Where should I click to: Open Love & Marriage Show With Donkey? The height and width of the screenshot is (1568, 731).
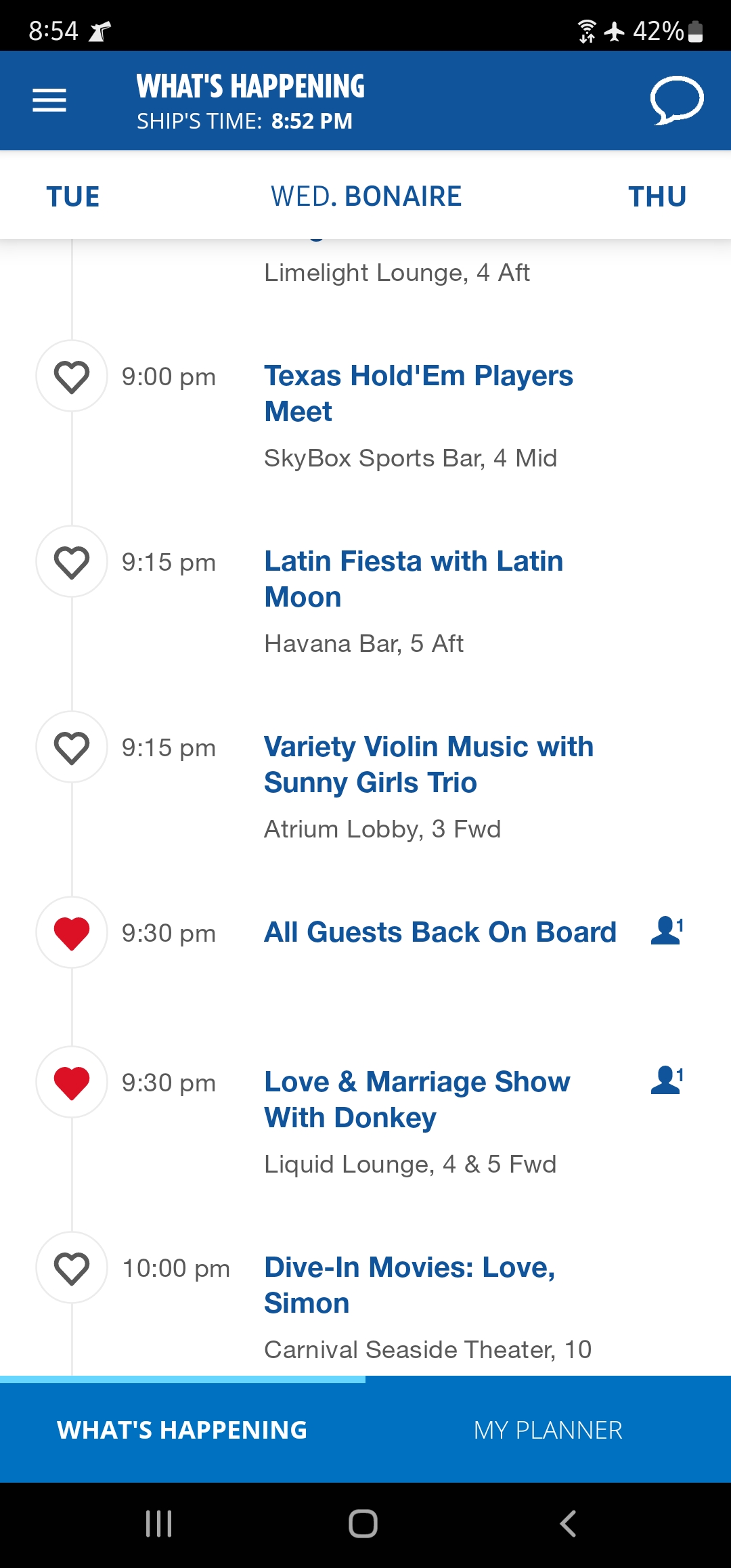[417, 1099]
